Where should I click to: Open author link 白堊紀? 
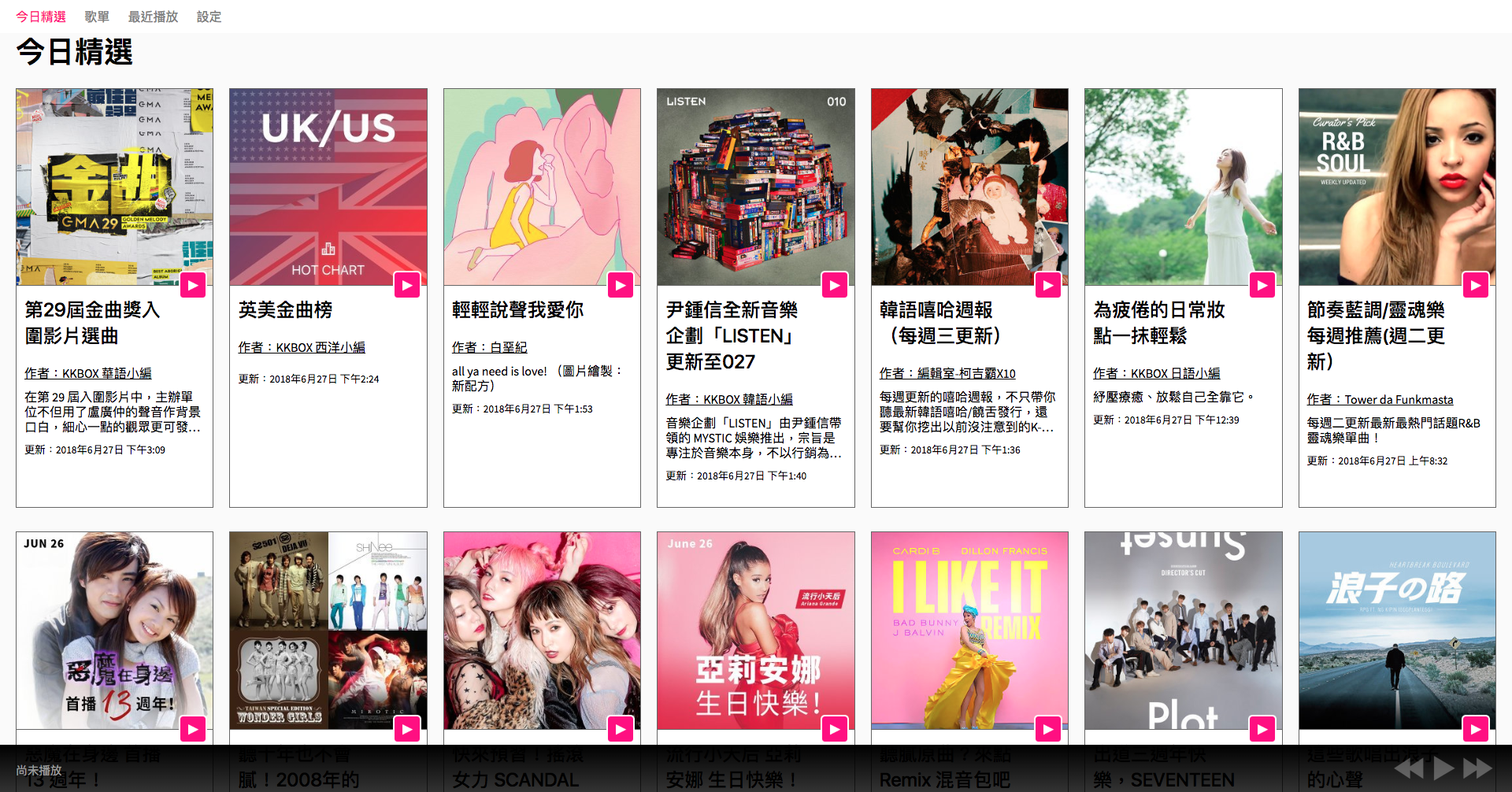pos(489,347)
